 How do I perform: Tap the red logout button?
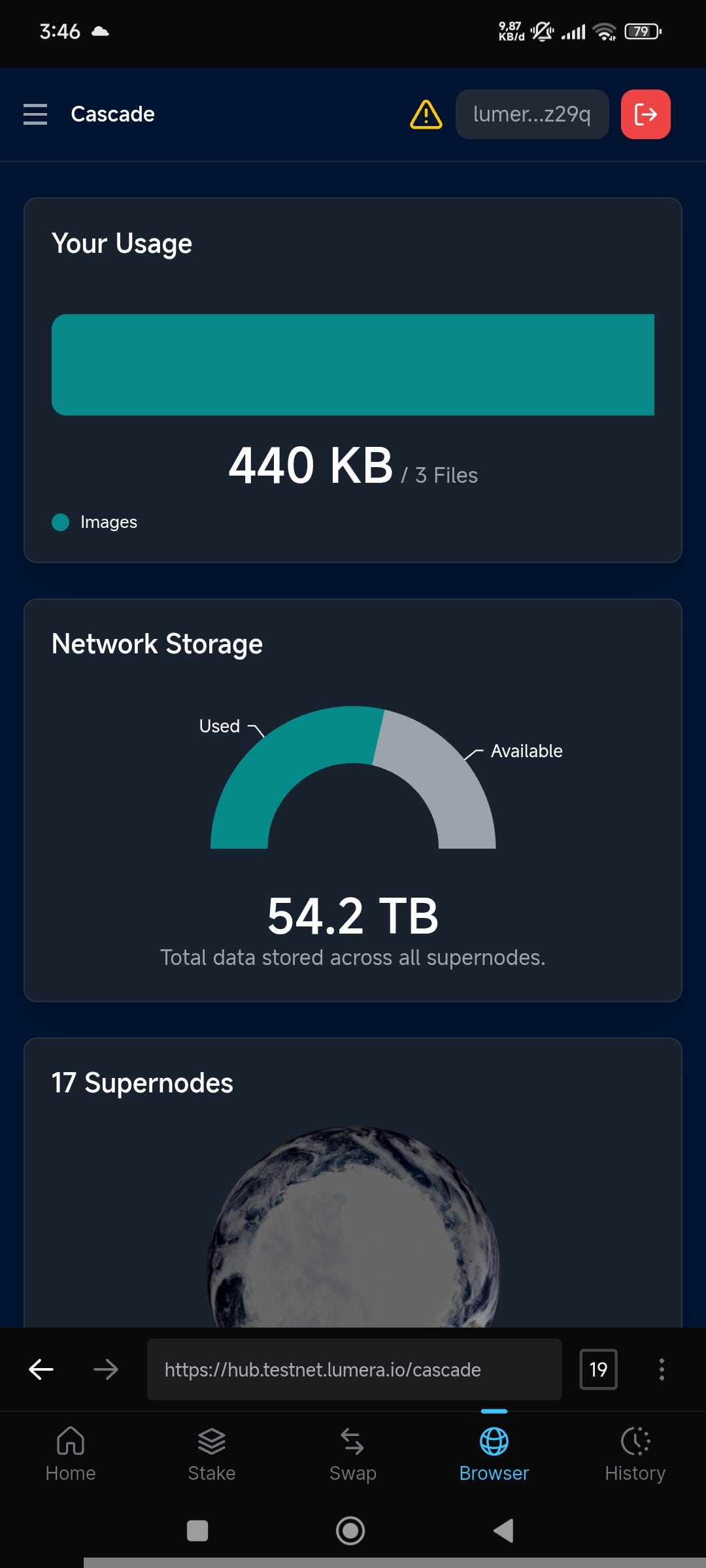[x=645, y=114]
